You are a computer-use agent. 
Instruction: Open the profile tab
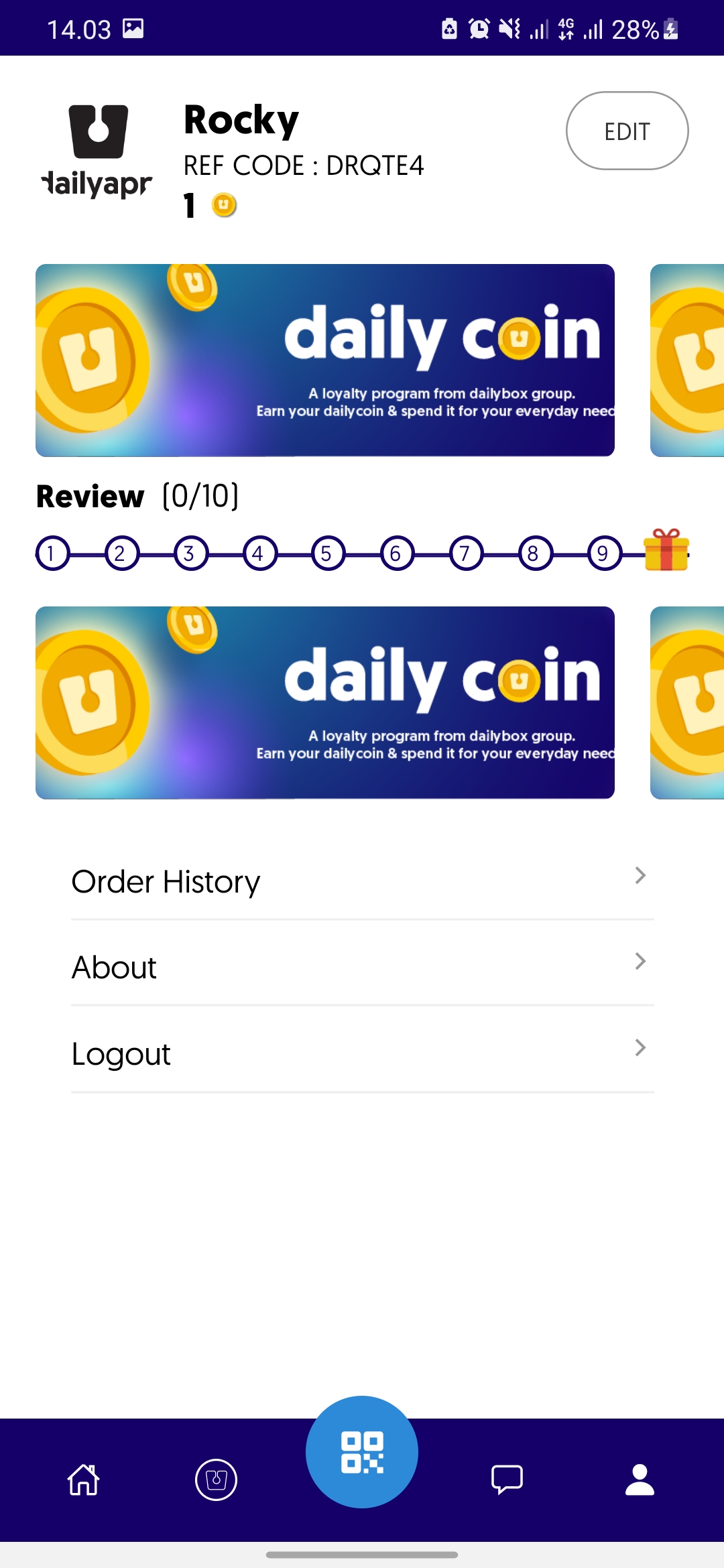pyautogui.click(x=640, y=1480)
